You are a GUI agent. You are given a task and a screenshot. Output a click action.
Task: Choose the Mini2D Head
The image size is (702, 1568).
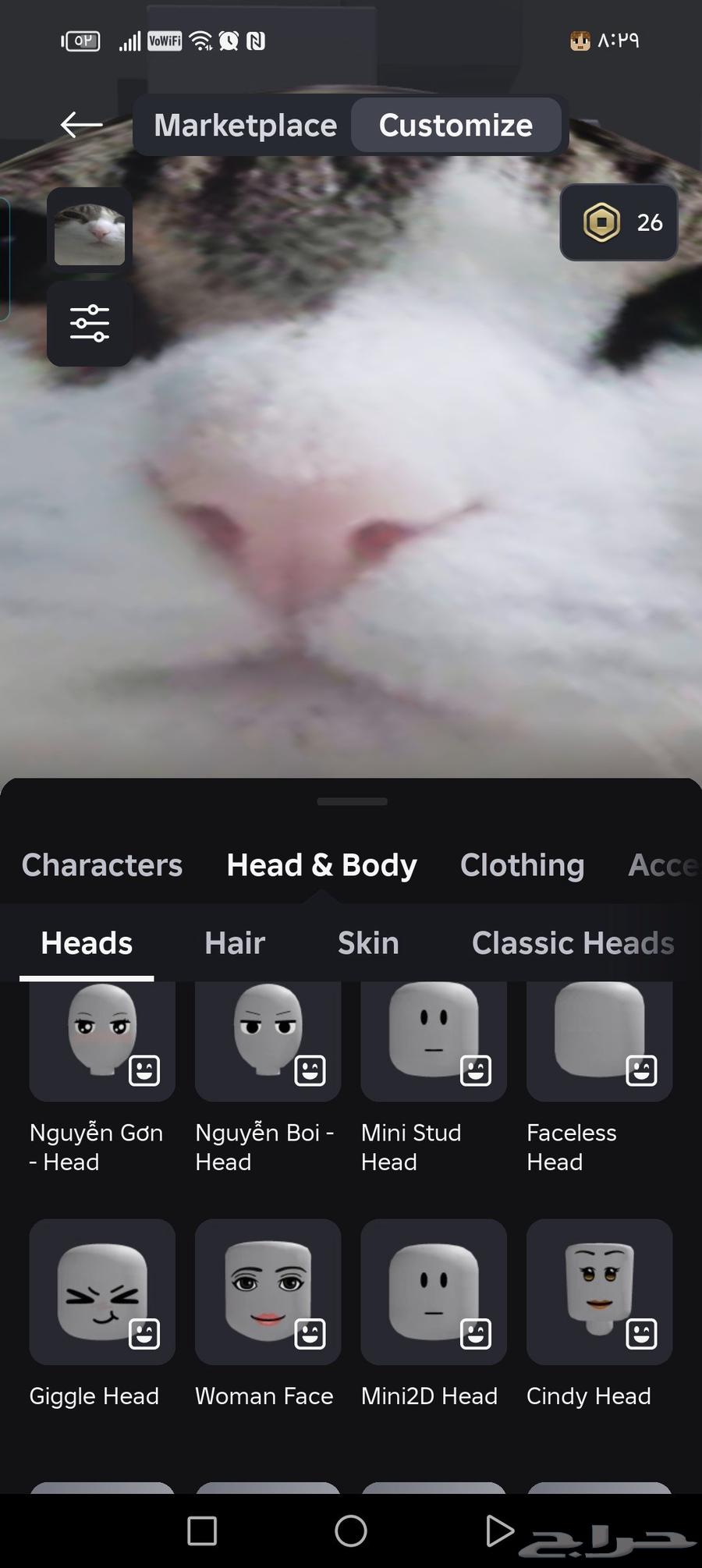[x=434, y=1292]
